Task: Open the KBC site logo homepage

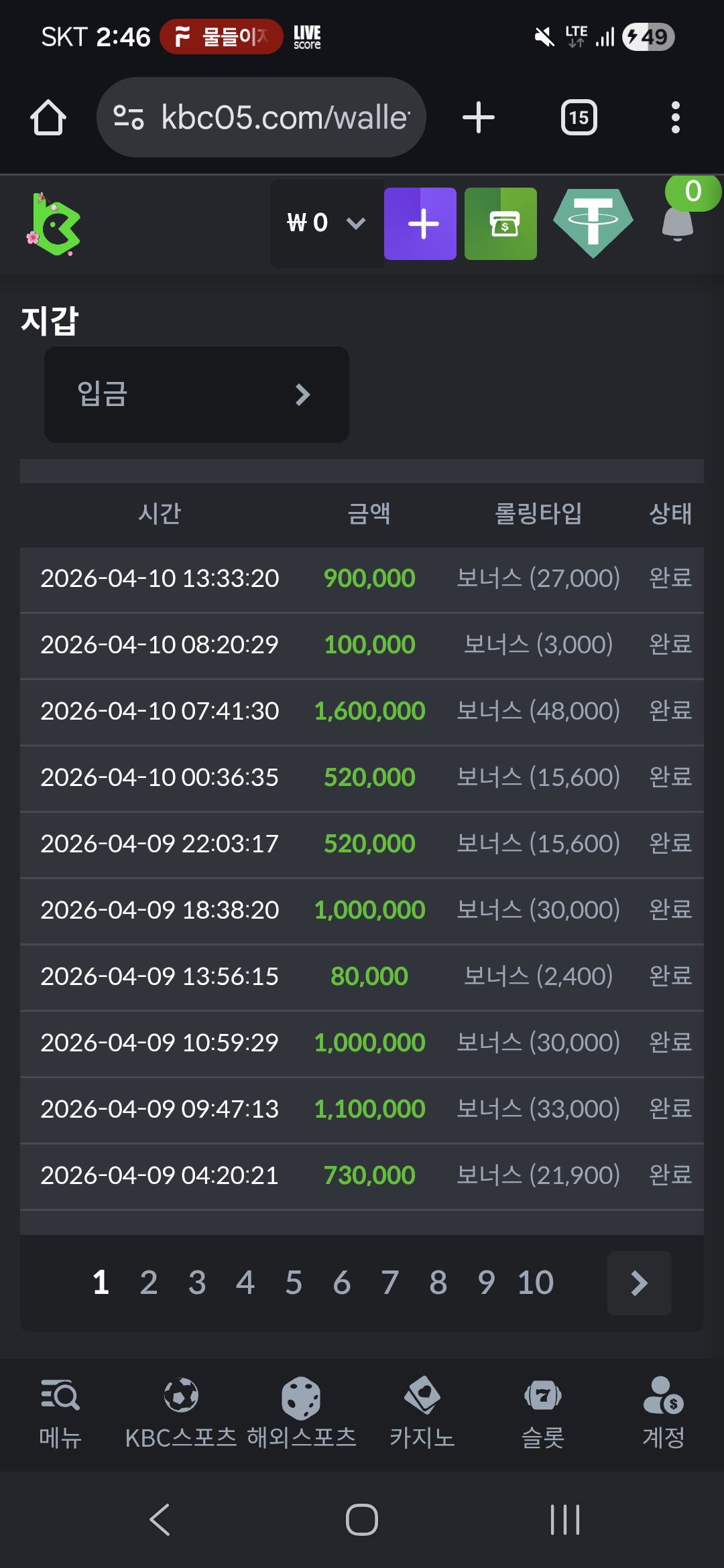Action: click(54, 224)
